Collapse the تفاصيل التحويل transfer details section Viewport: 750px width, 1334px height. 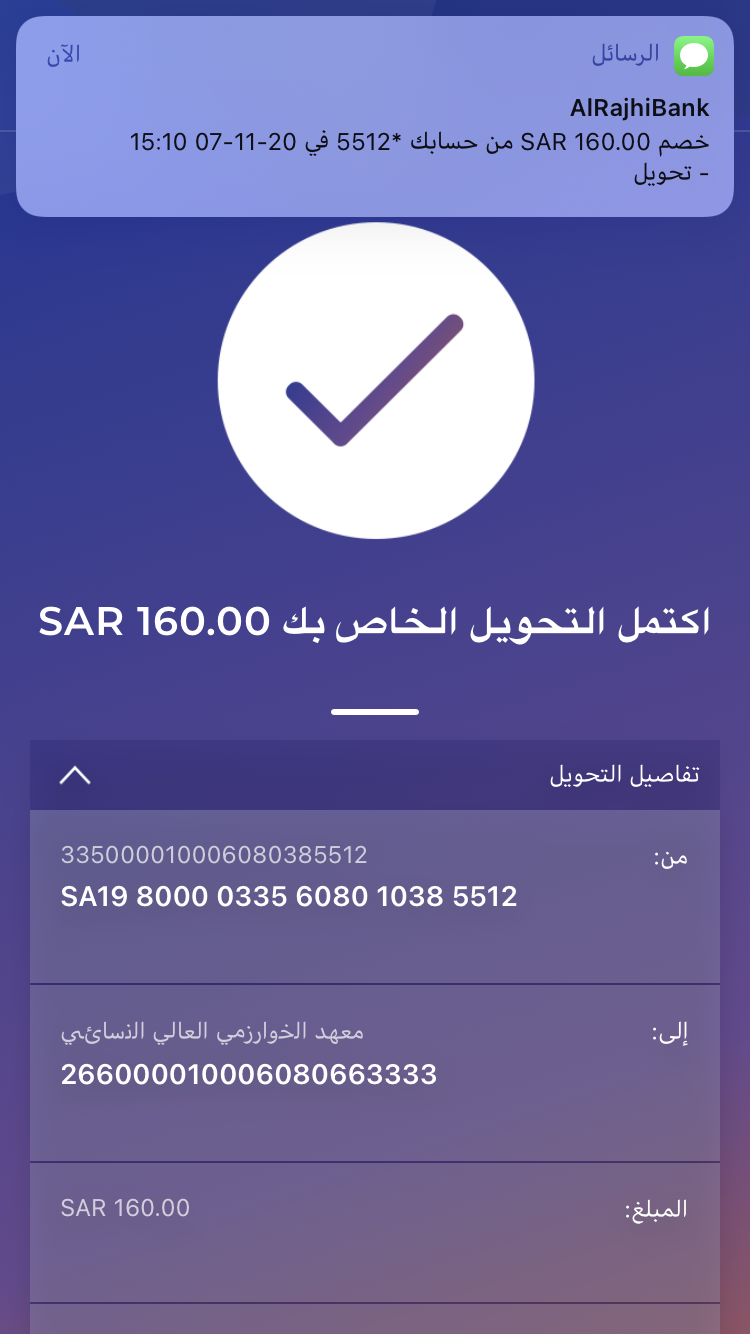pos(76,775)
